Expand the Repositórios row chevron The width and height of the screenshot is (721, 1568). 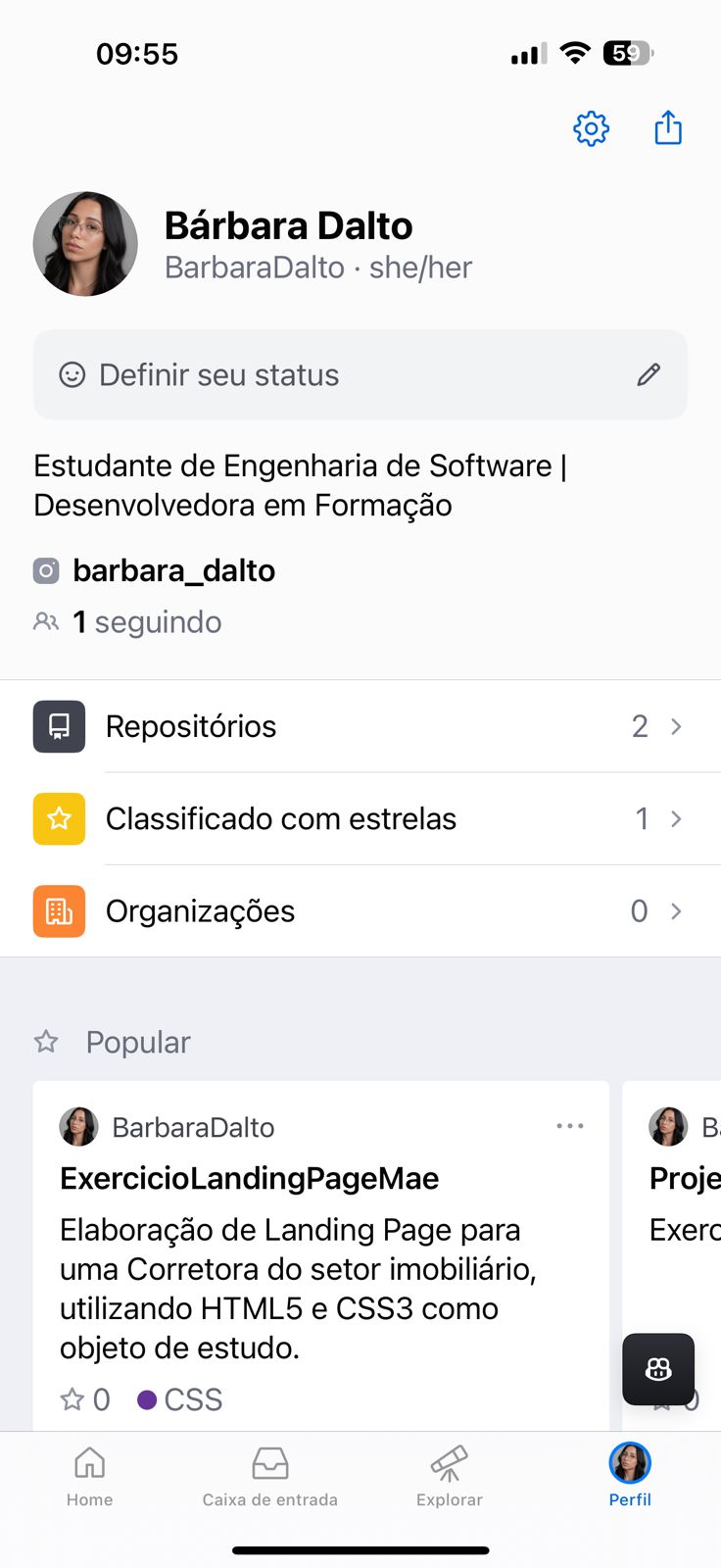click(675, 726)
